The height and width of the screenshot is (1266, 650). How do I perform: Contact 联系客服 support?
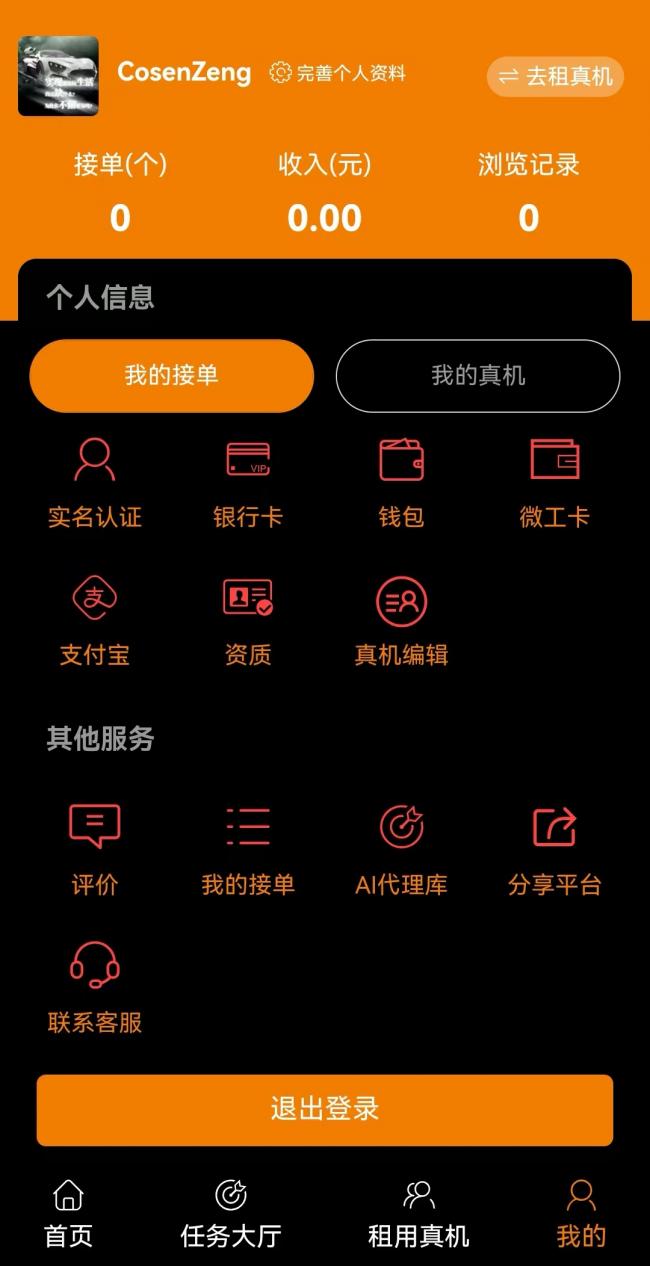tap(95, 987)
